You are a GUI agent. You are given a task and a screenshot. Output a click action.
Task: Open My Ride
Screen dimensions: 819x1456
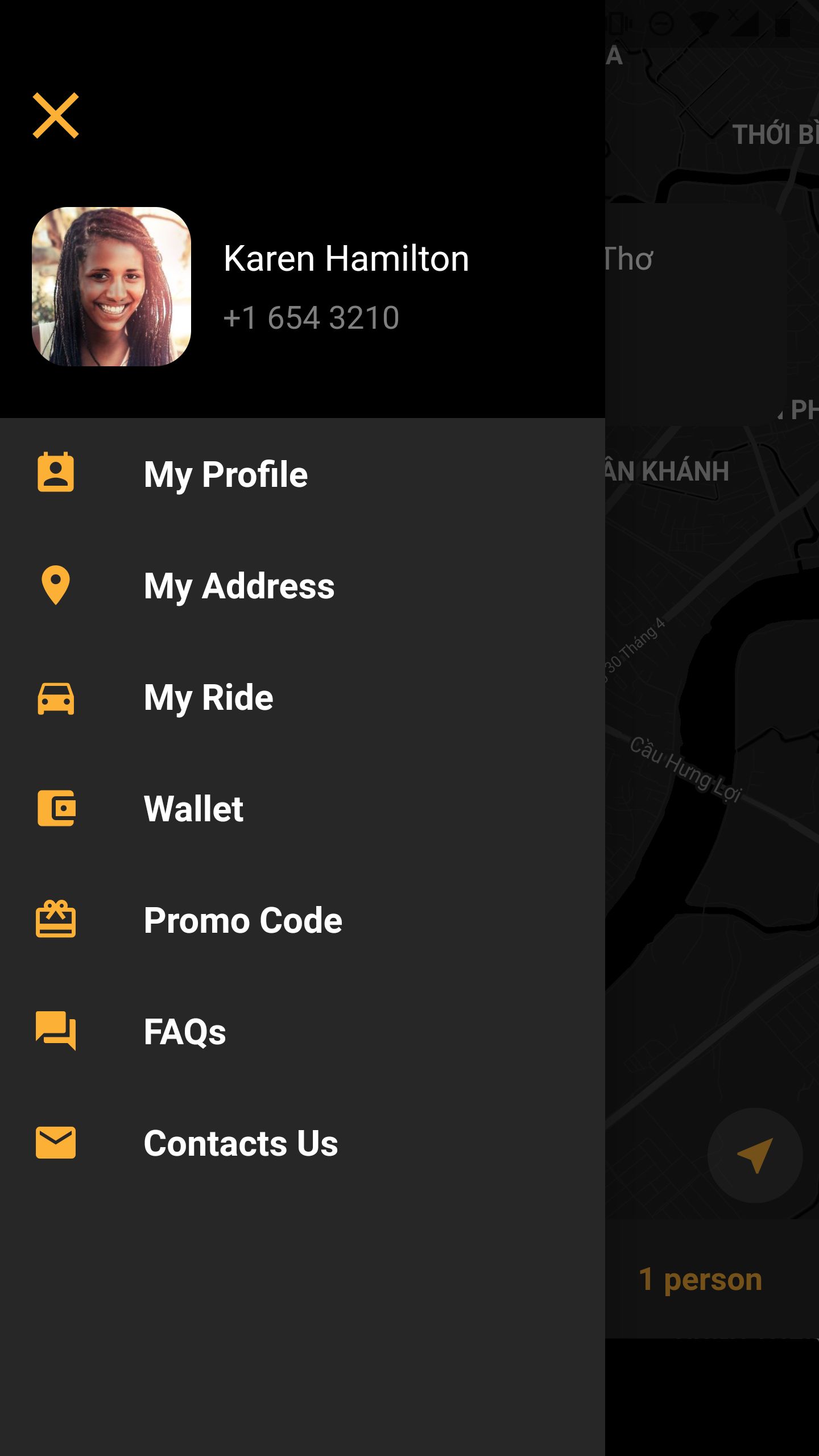[208, 697]
